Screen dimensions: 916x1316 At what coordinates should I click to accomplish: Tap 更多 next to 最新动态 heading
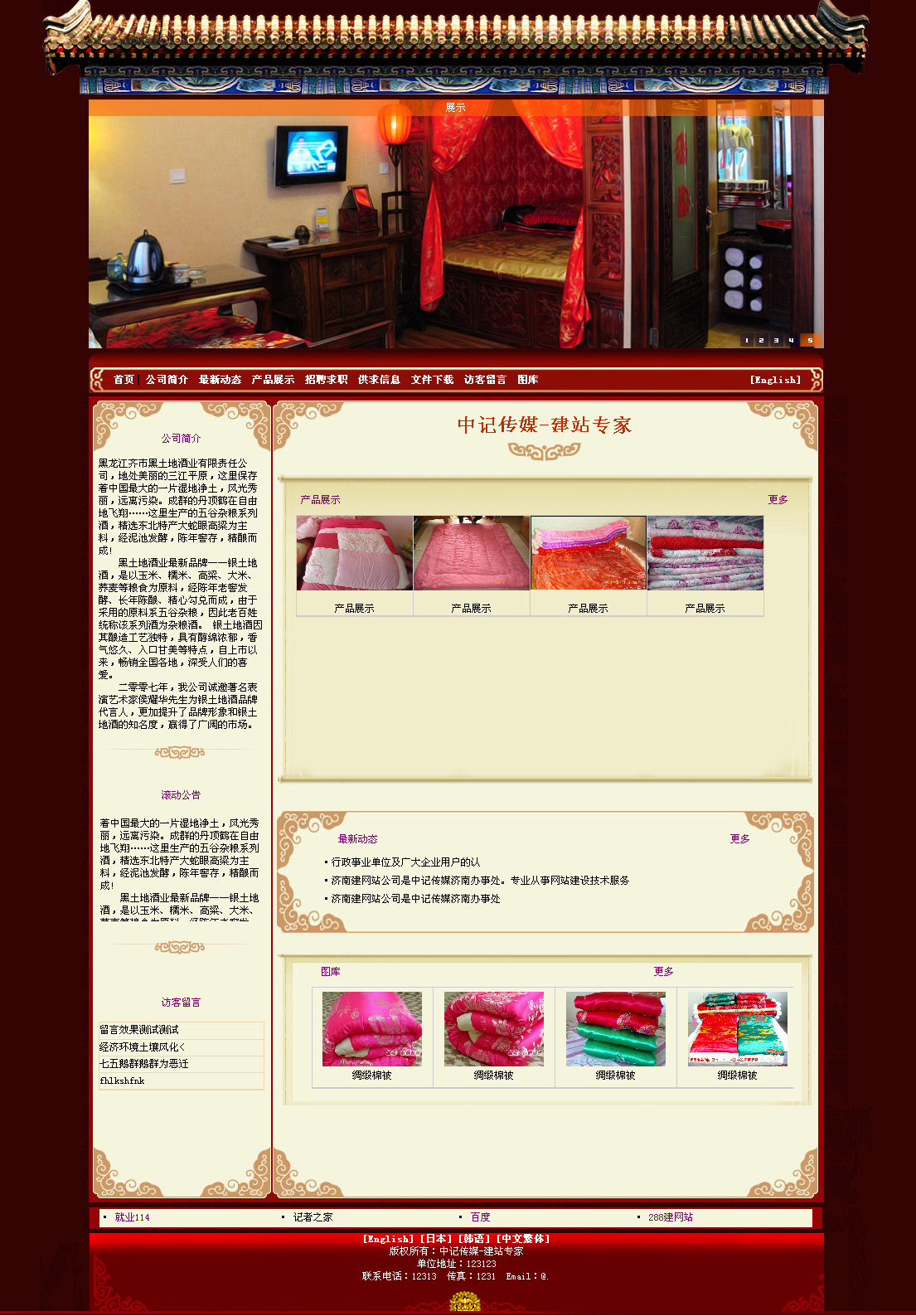[x=739, y=839]
